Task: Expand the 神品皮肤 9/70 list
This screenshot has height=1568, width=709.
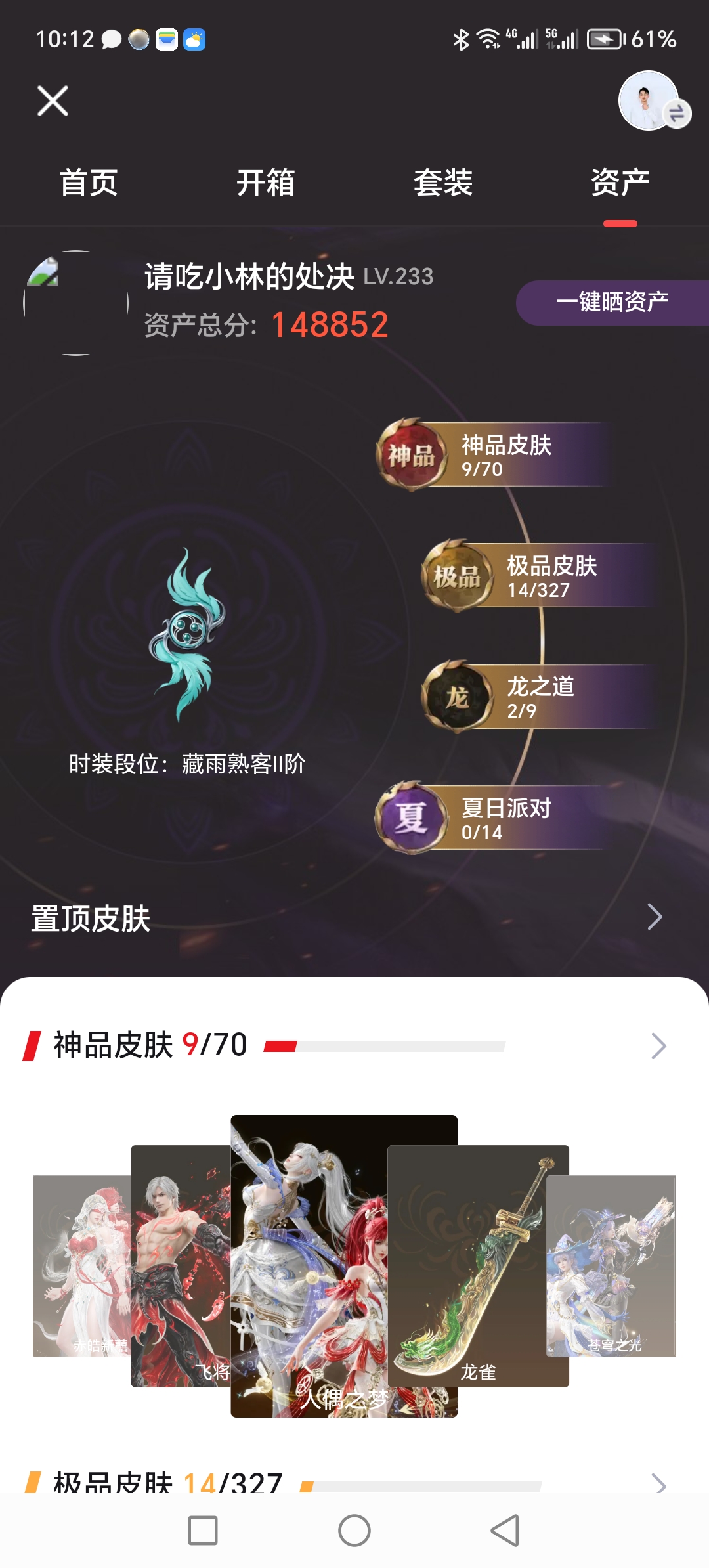Action: tap(658, 1045)
